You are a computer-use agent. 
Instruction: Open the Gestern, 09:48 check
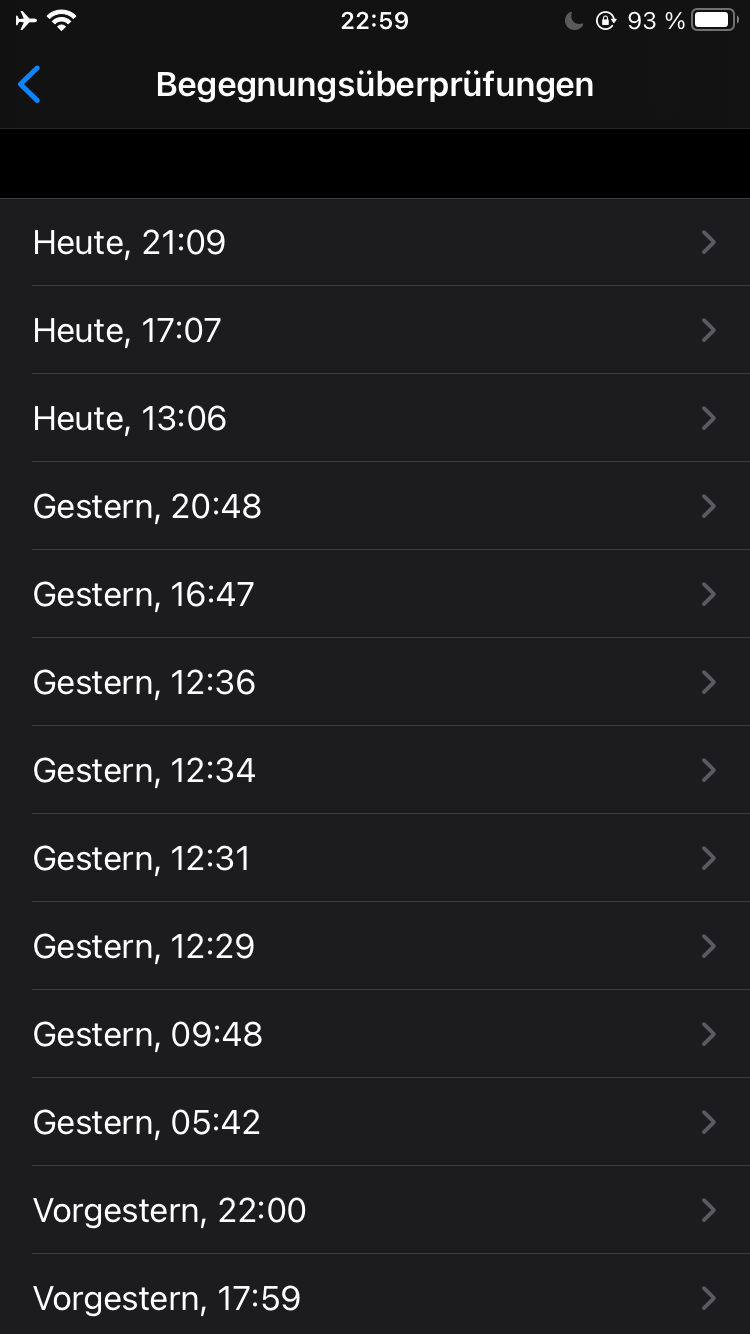click(375, 1034)
